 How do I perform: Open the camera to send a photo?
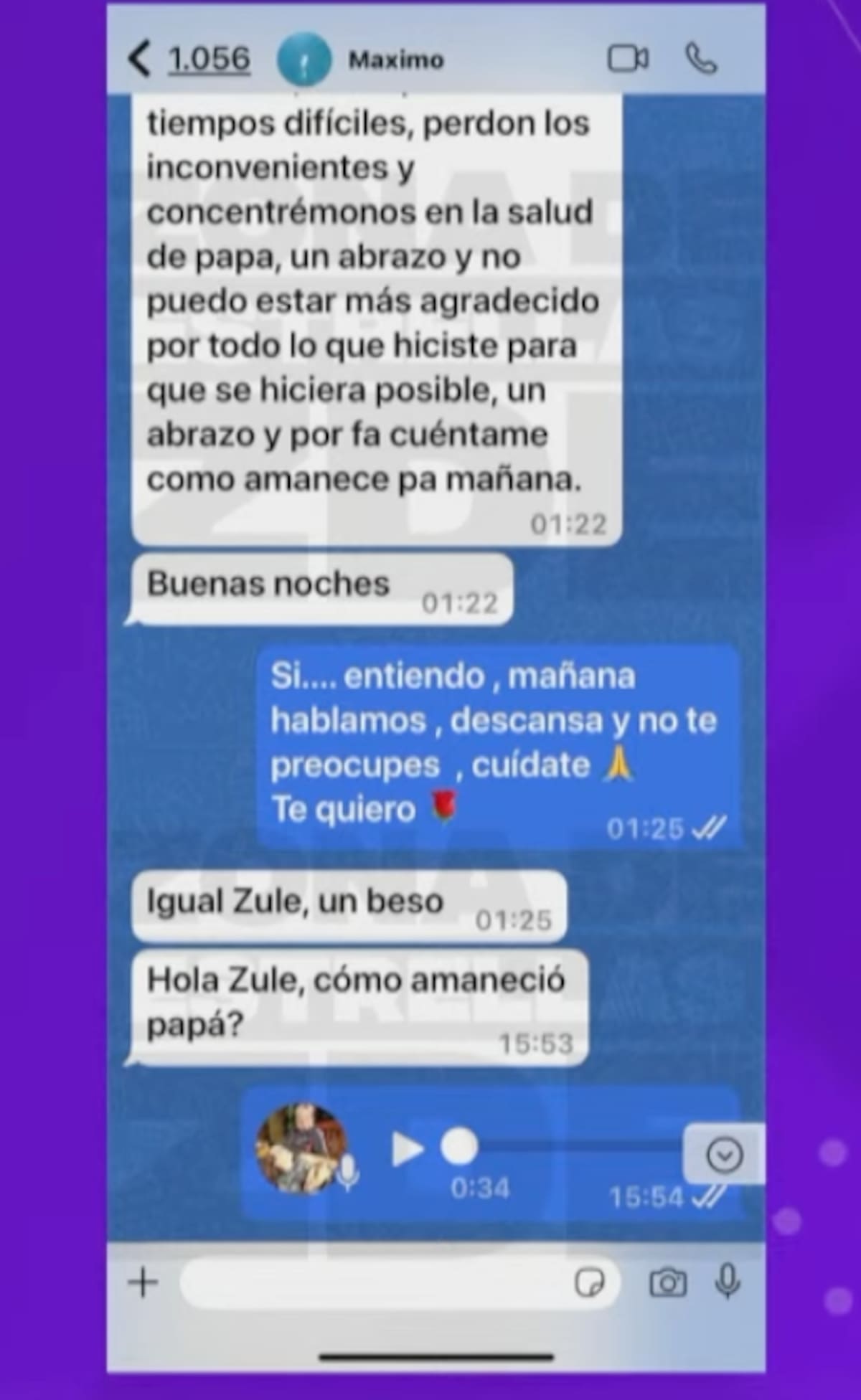667,1283
